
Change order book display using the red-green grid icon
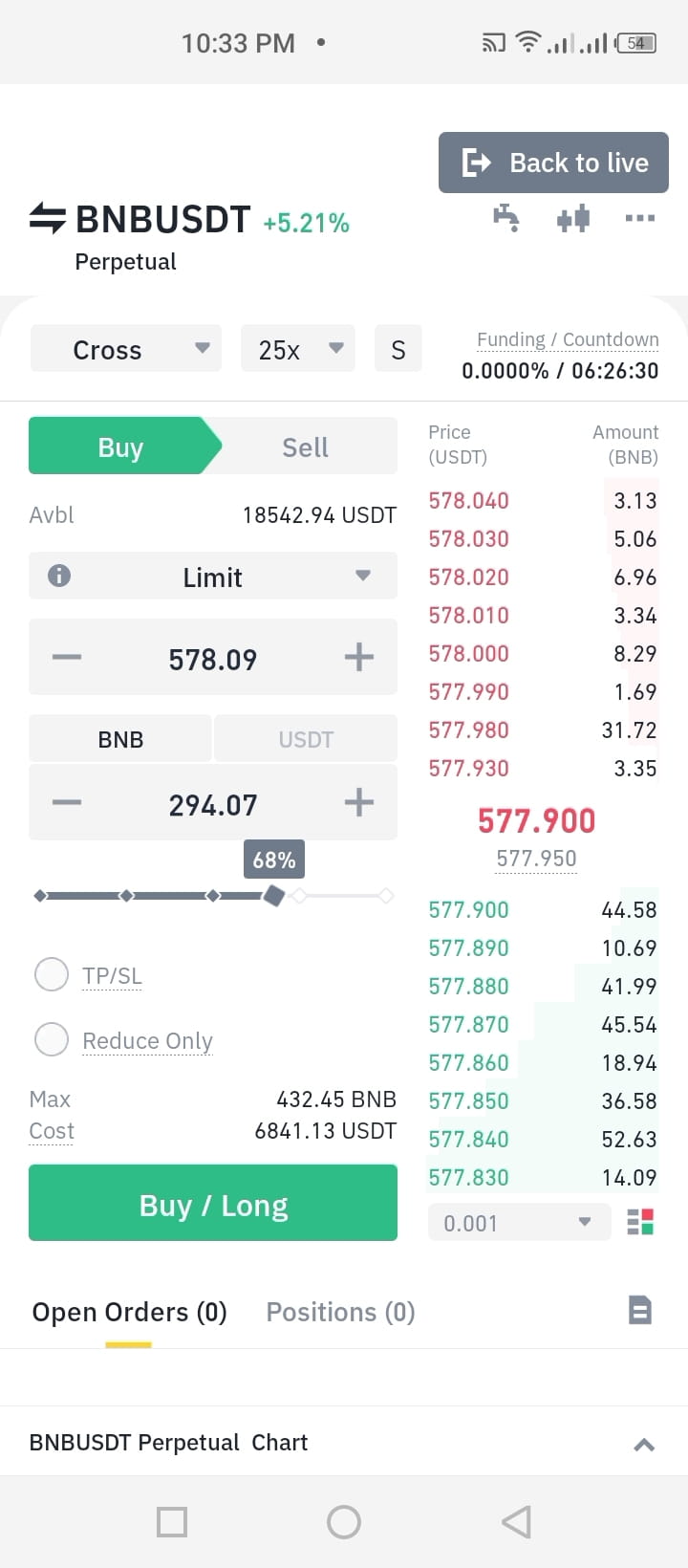pyautogui.click(x=639, y=1222)
